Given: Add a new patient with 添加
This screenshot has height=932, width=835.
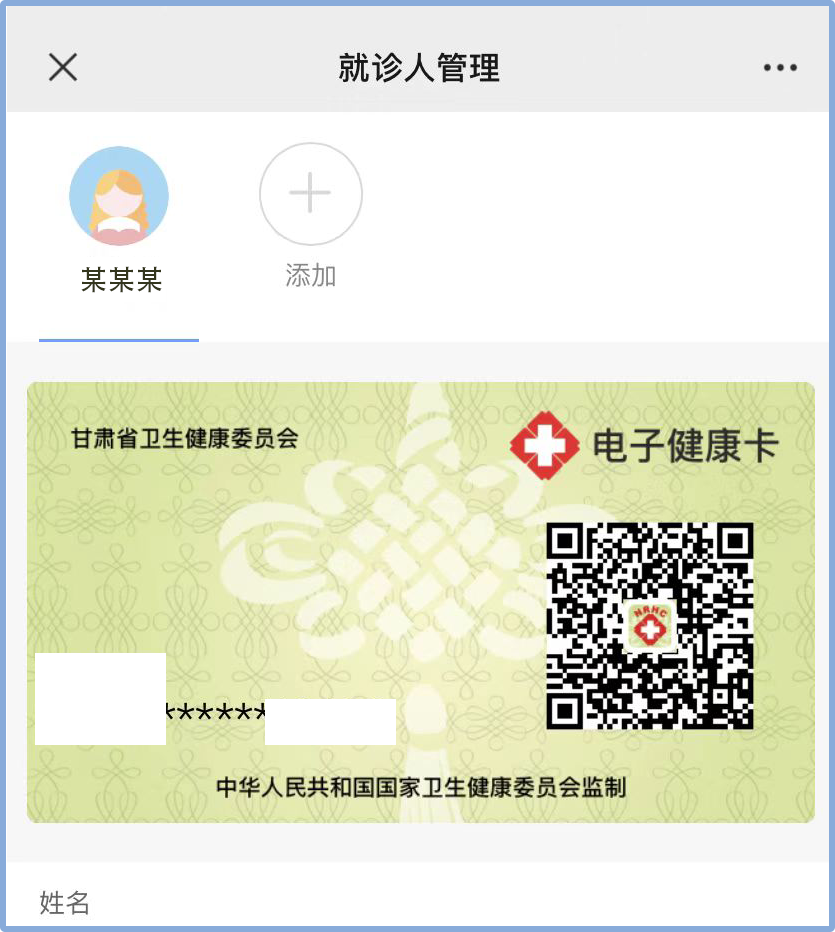Looking at the screenshot, I should pos(310,194).
